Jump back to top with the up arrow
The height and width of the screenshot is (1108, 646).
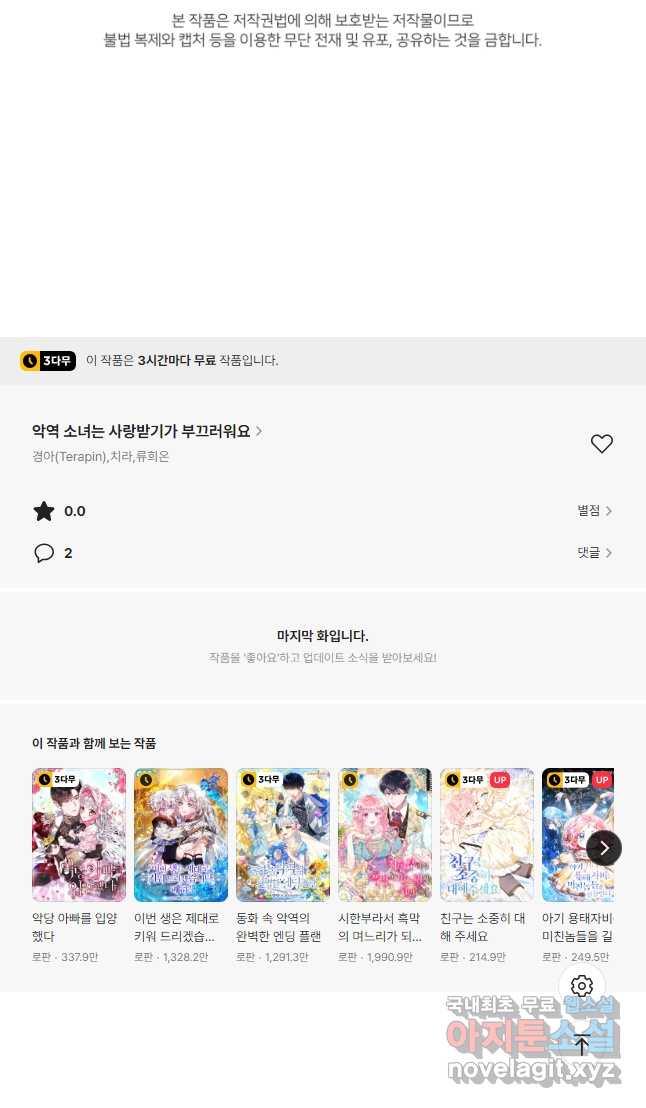tap(582, 1046)
